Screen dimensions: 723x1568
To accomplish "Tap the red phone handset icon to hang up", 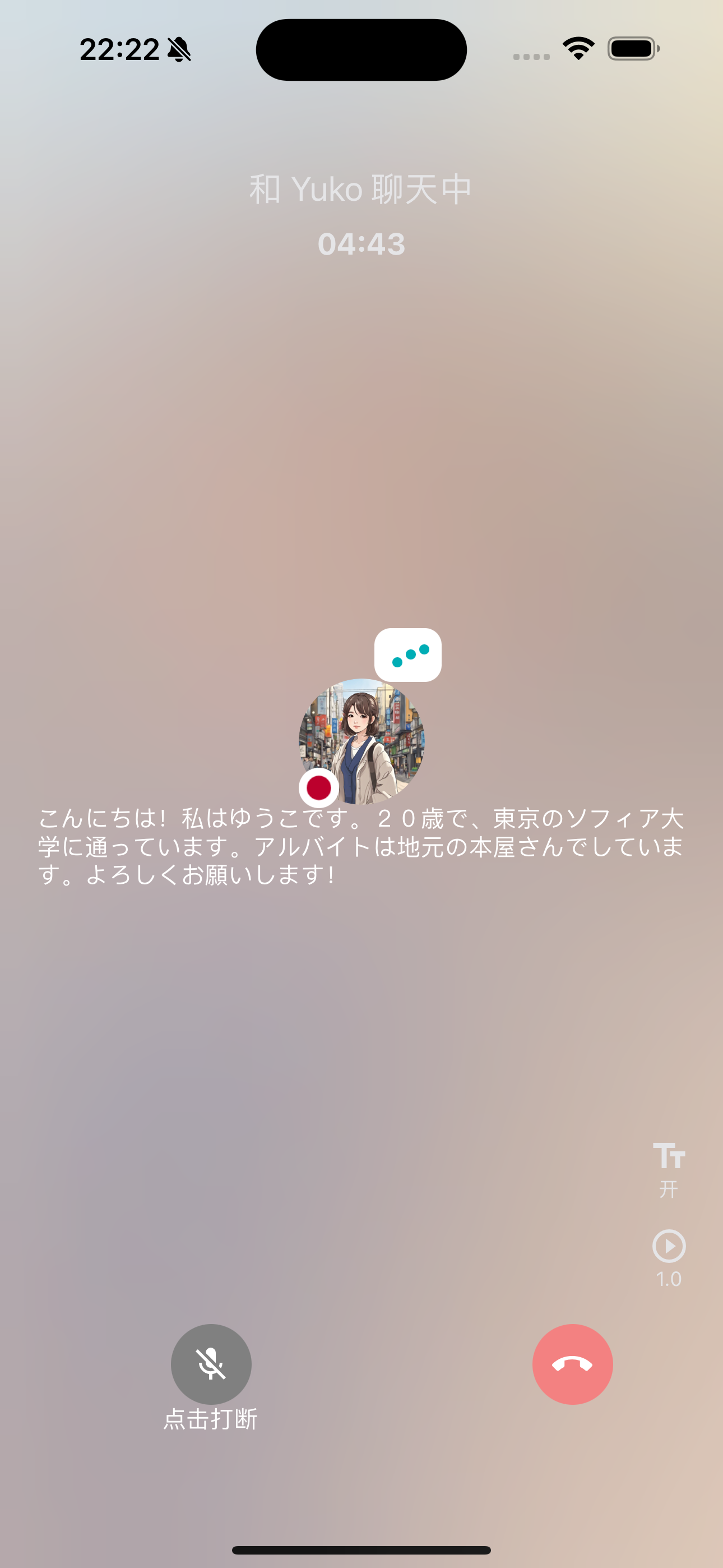I will pyautogui.click(x=572, y=1364).
